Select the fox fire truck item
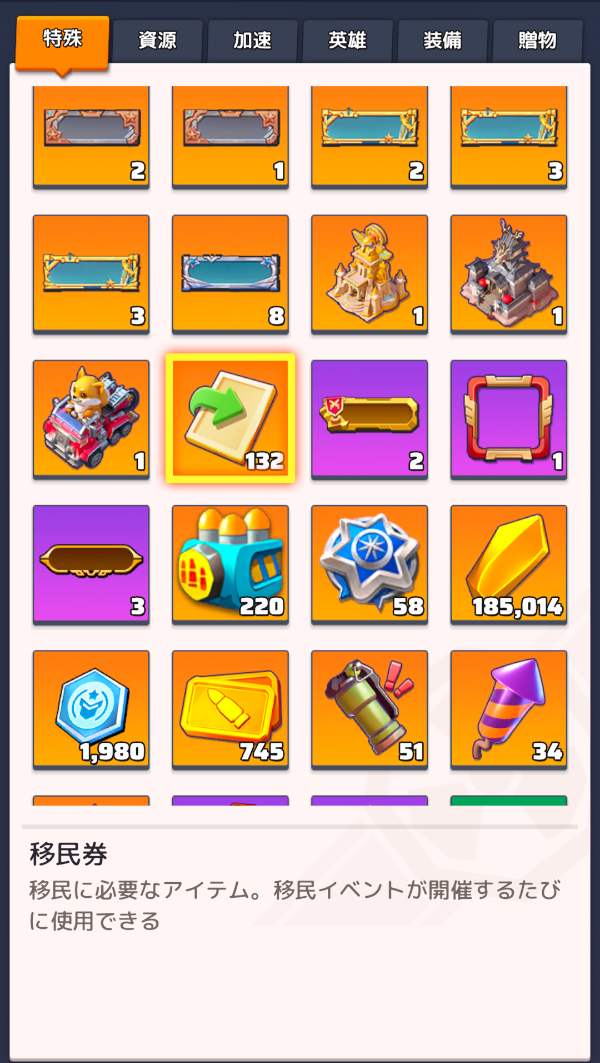600x1063 pixels. (x=91, y=418)
